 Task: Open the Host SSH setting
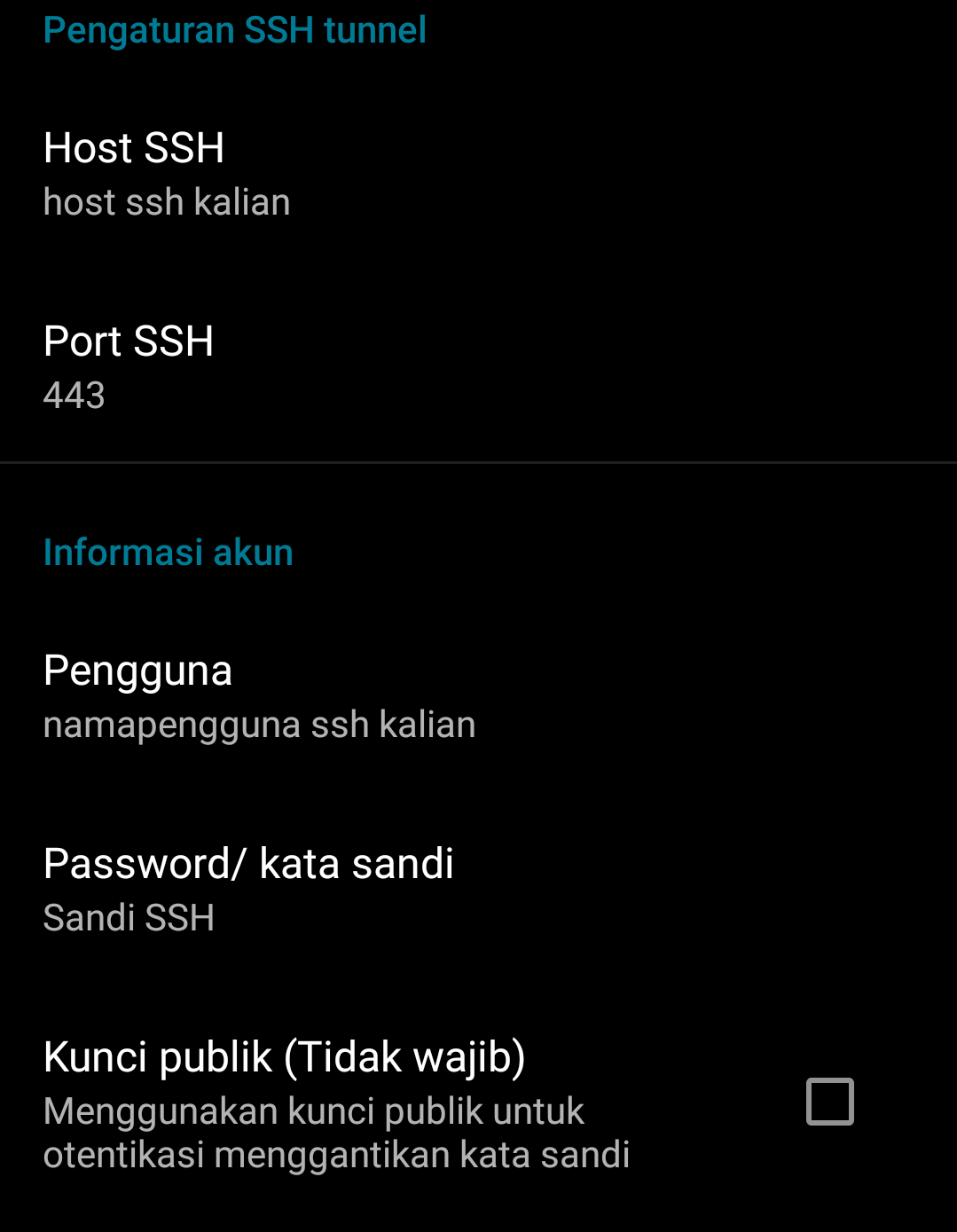pyautogui.click(x=169, y=174)
